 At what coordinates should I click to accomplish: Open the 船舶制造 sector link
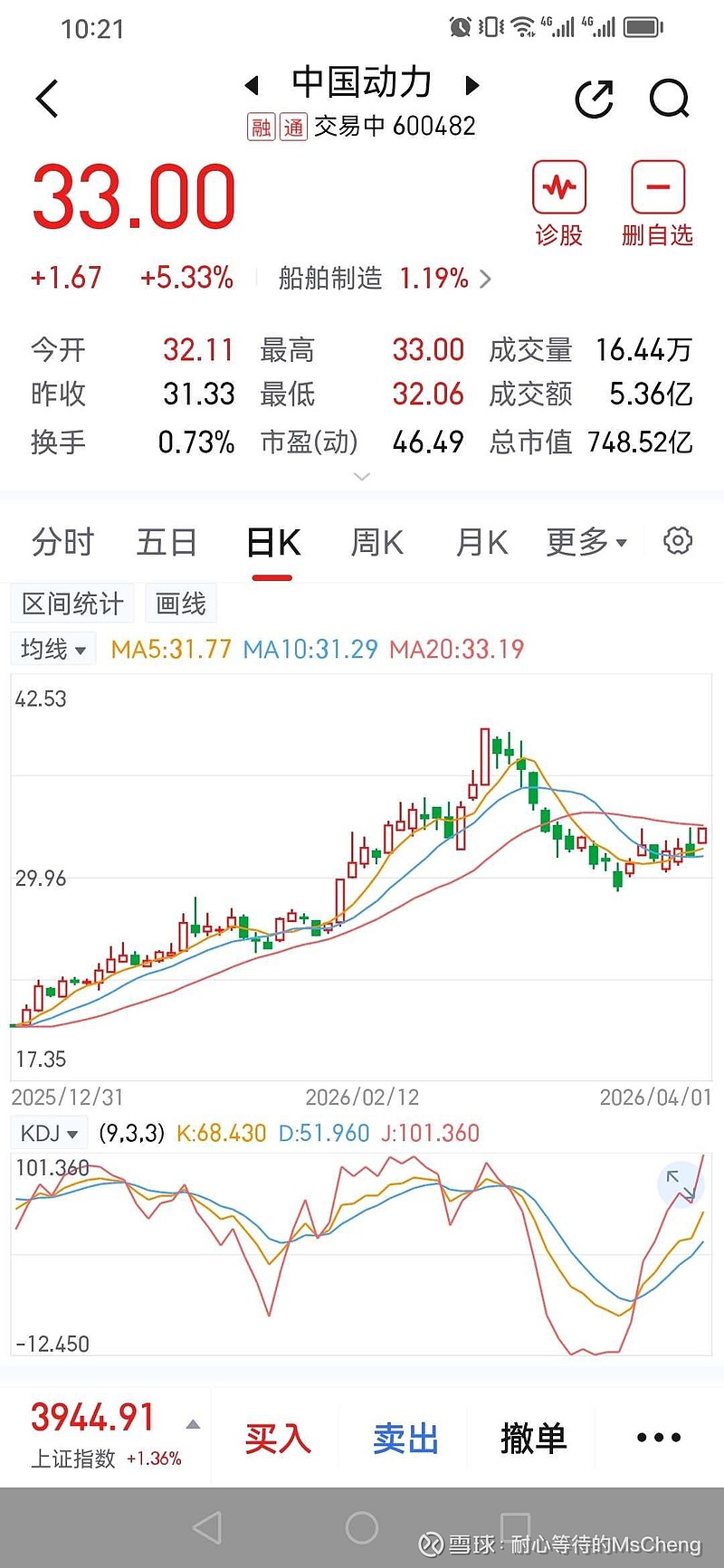click(329, 279)
